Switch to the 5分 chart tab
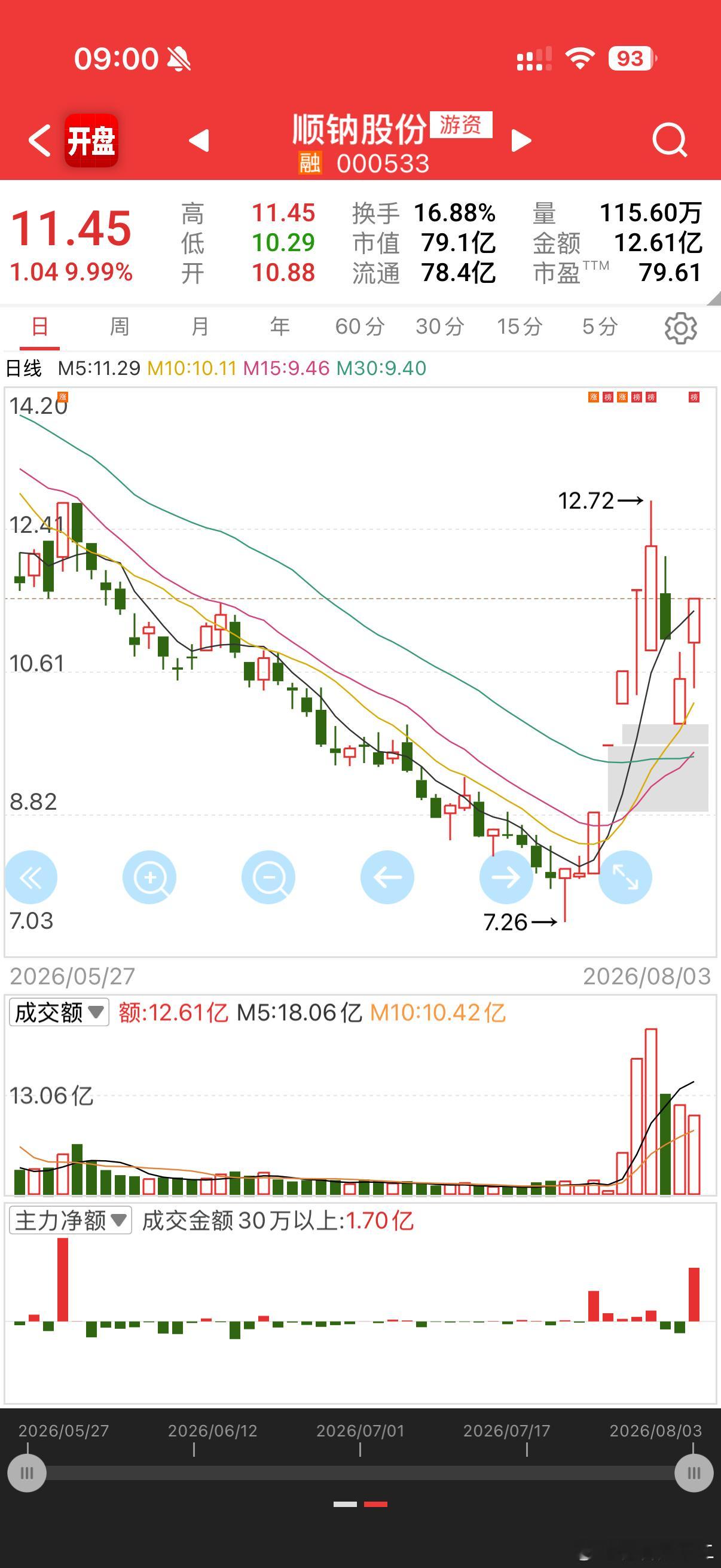Screen dimensions: 721x1568 tap(600, 327)
